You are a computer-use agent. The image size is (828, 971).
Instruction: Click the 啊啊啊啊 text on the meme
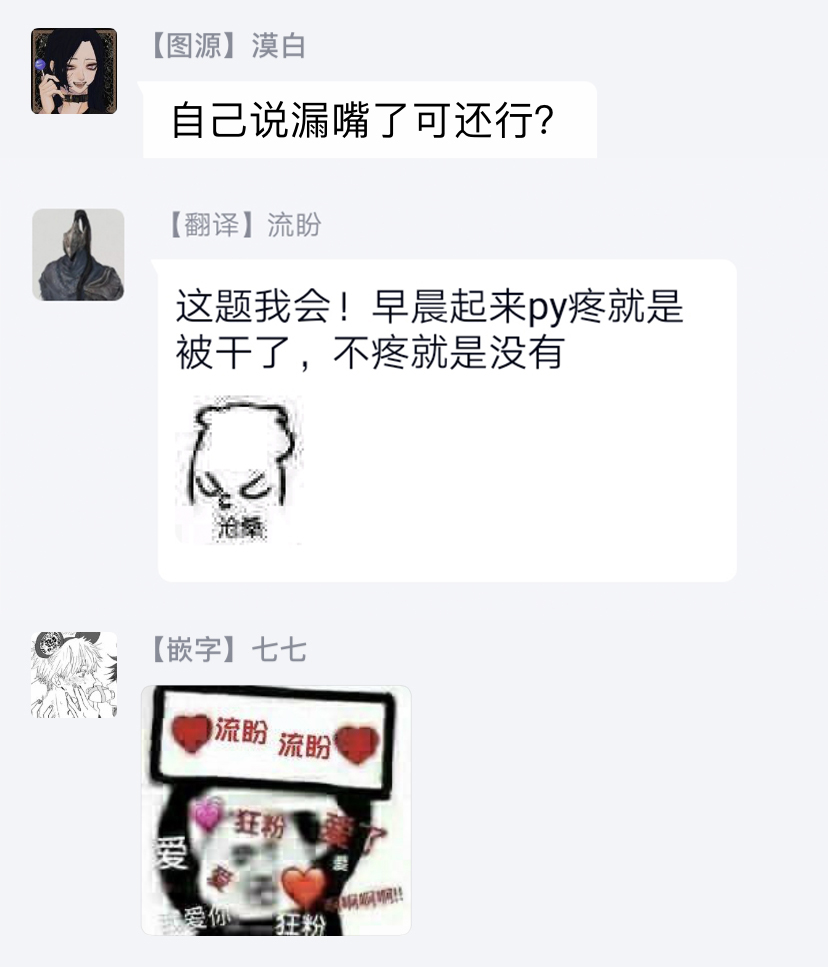366,898
